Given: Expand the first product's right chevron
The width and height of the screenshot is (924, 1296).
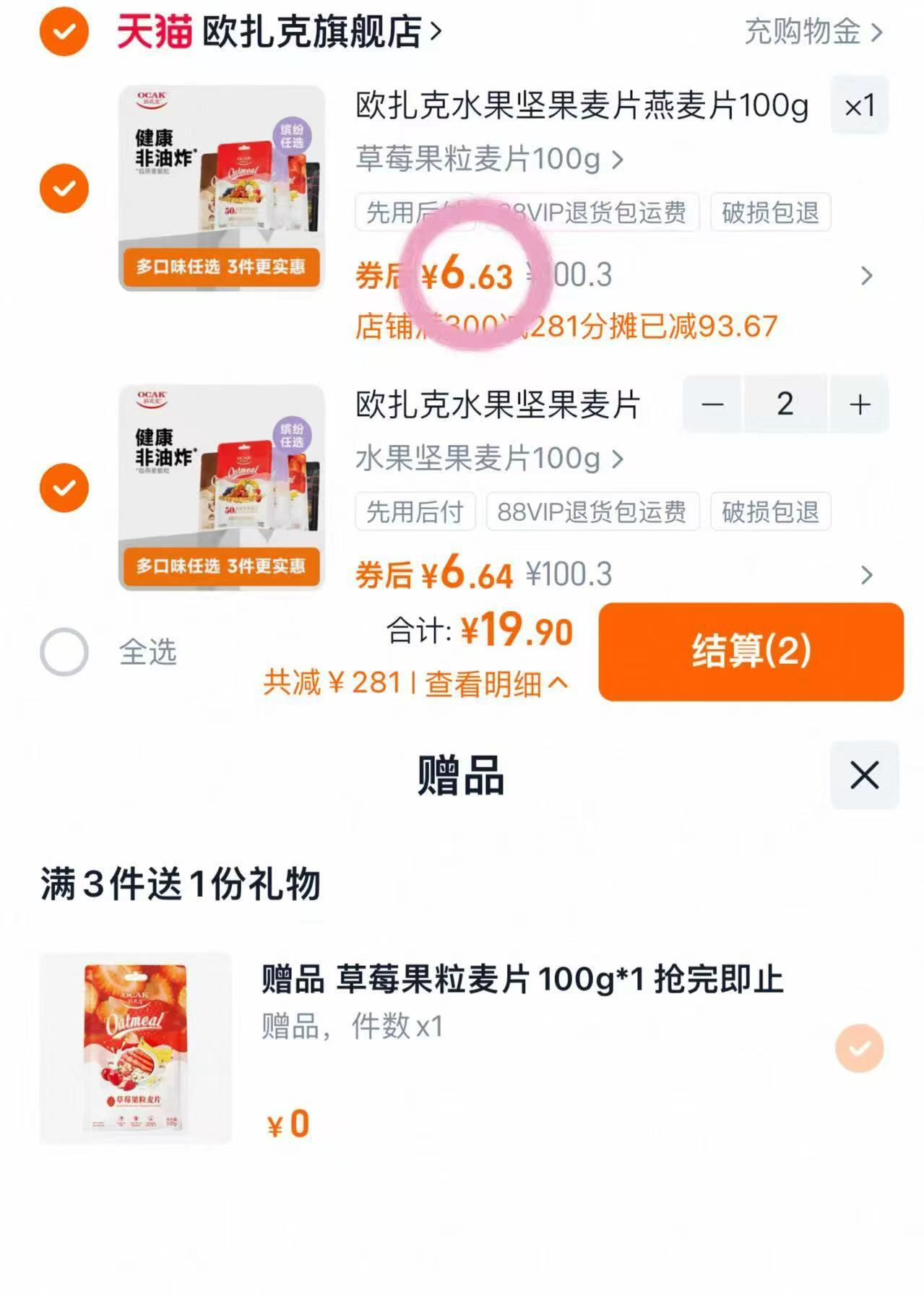Looking at the screenshot, I should click(x=867, y=275).
